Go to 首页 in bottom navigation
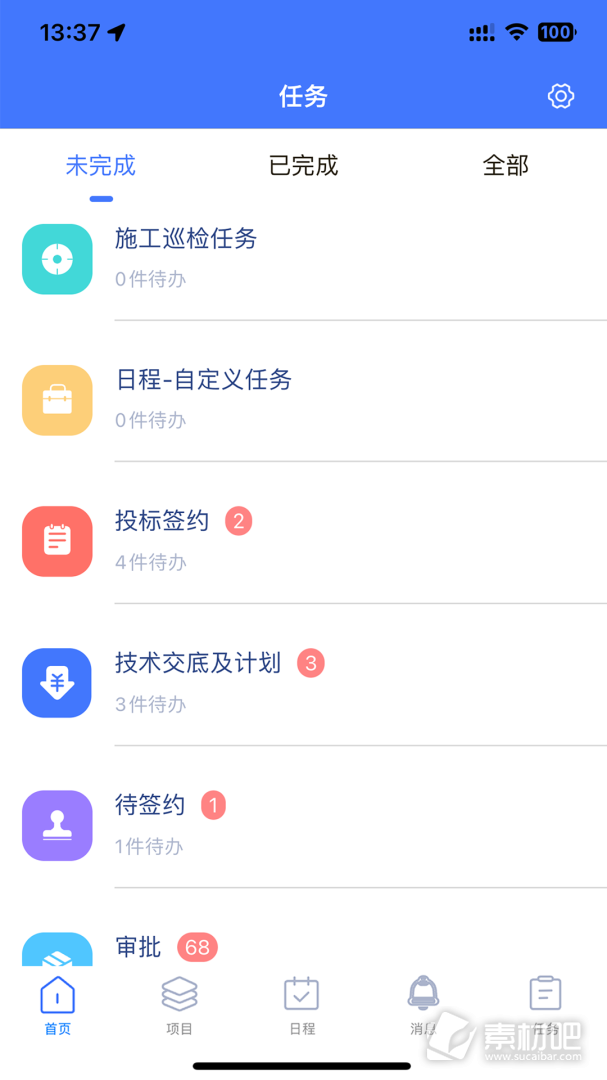Screen dimensions: 607x1080 58,1006
